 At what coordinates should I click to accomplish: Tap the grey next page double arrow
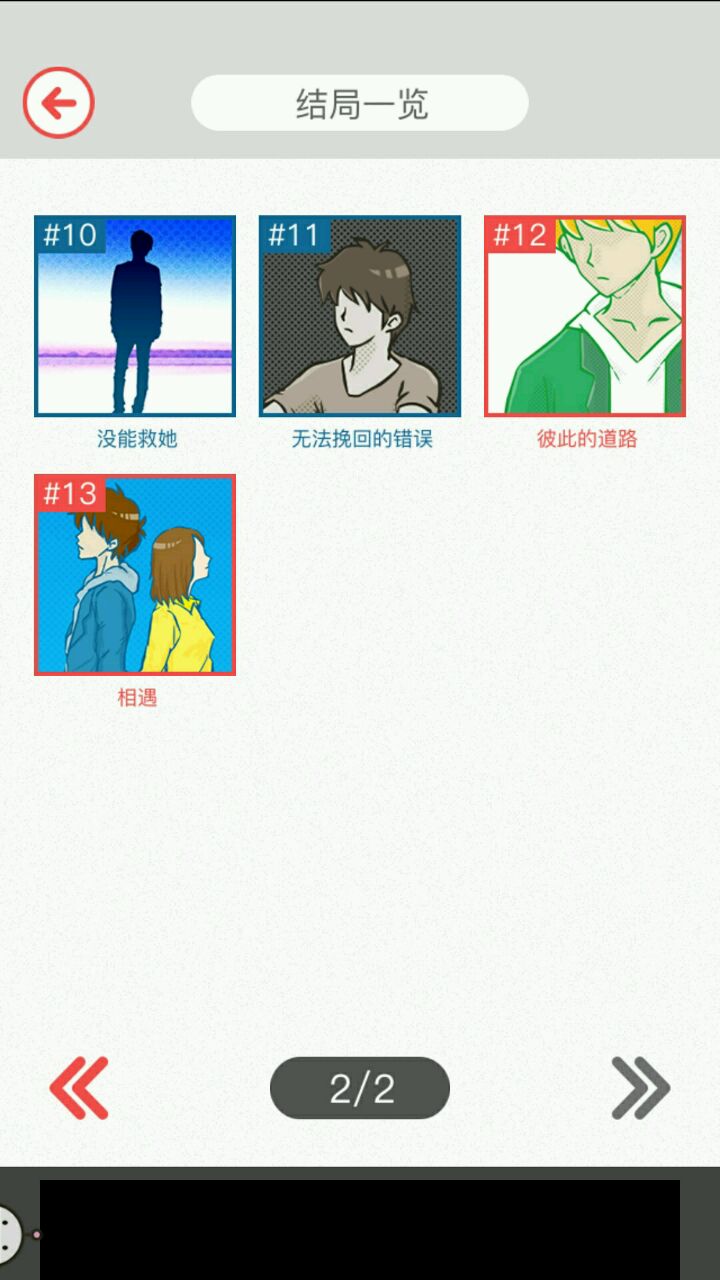click(x=640, y=1087)
